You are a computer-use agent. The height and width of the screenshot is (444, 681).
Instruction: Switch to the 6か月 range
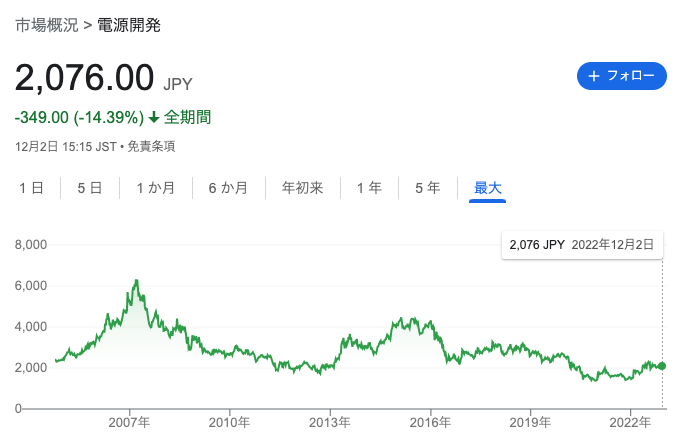pyautogui.click(x=228, y=187)
